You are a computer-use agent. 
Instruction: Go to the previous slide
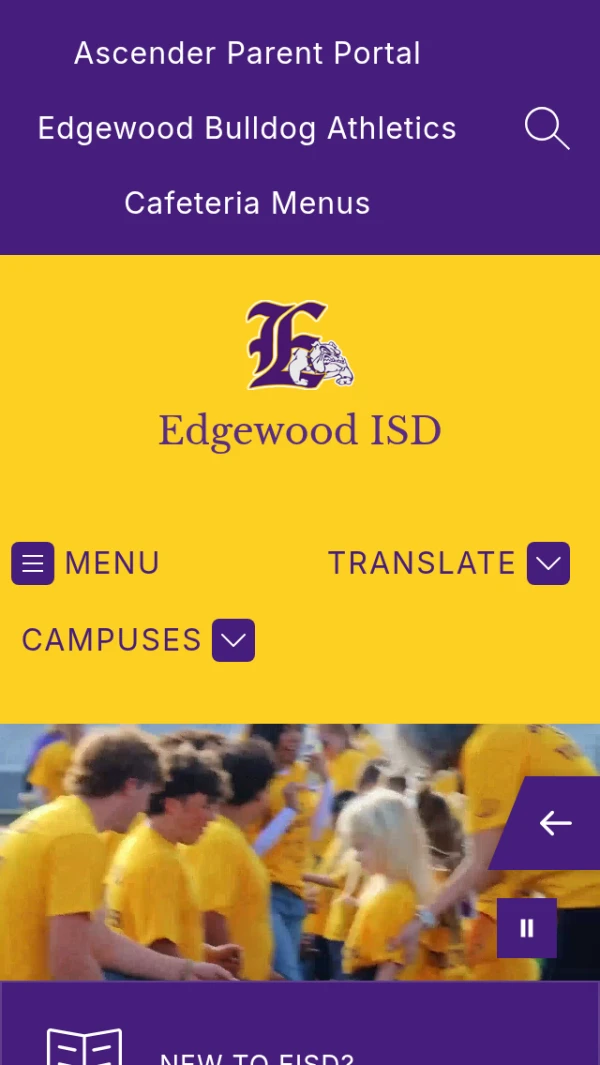pyautogui.click(x=555, y=823)
